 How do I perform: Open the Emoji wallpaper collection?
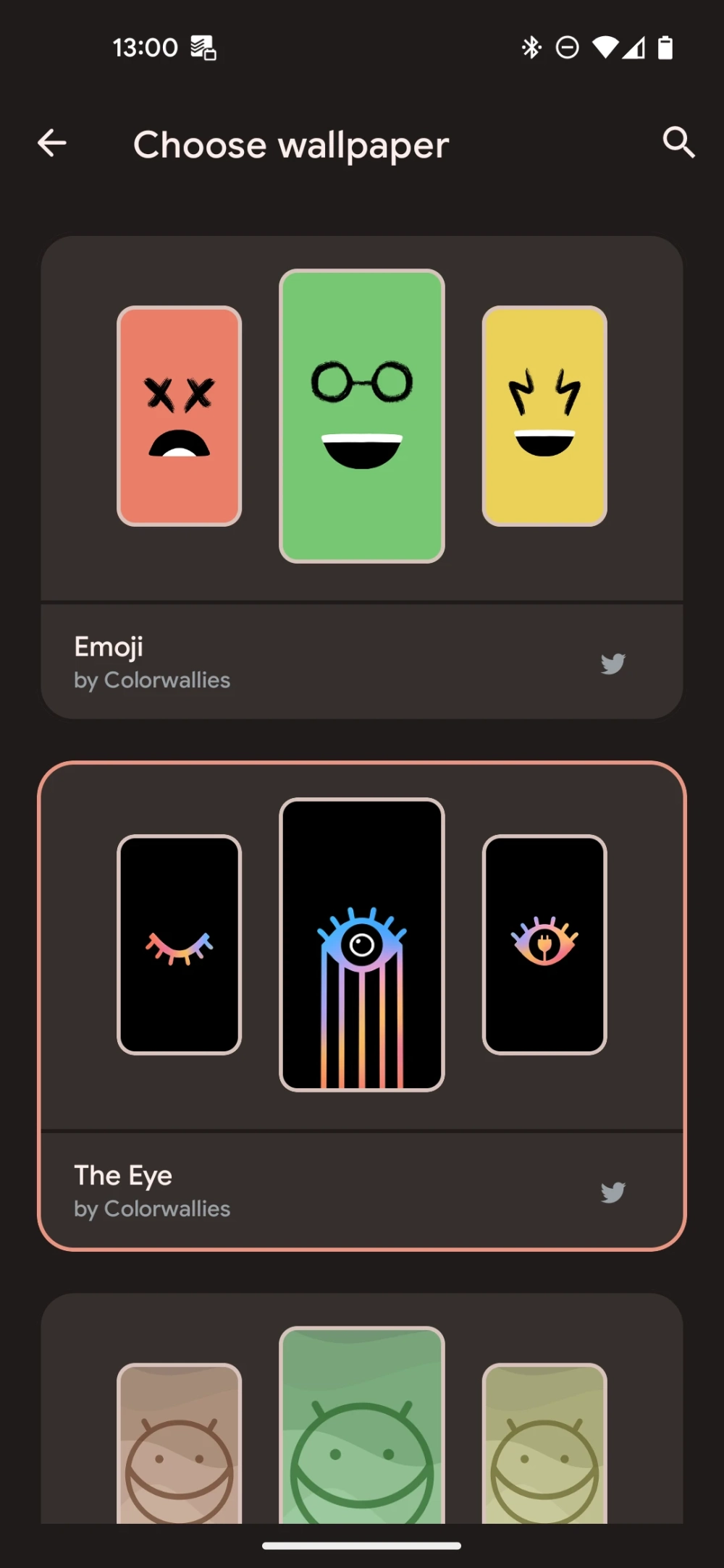[x=361, y=418]
